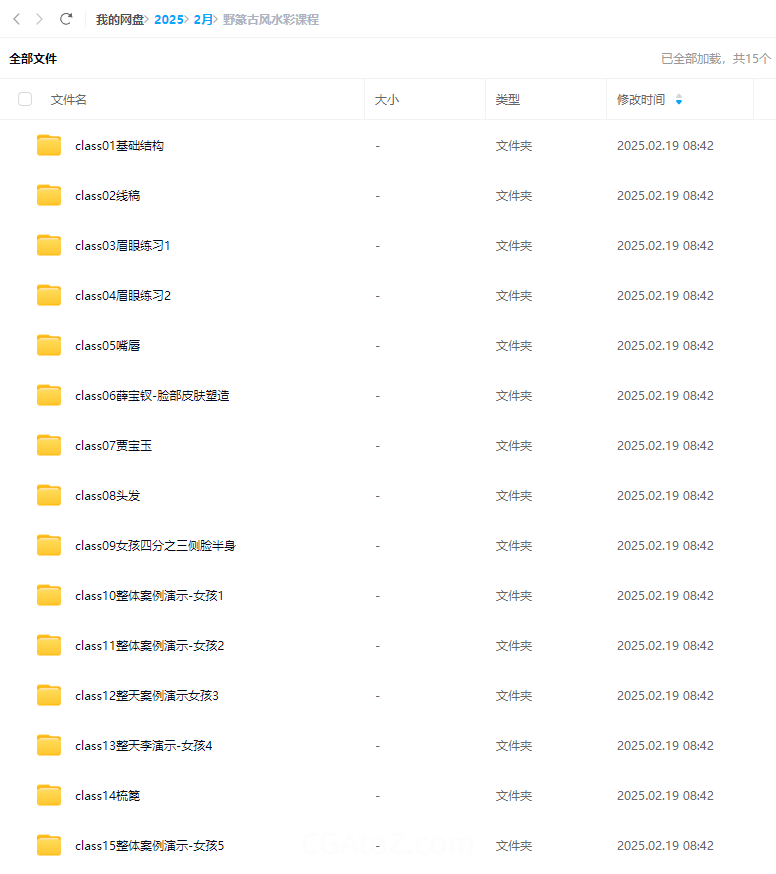Jump to the 2月 breadcrumb folder
776x874 pixels.
click(203, 19)
